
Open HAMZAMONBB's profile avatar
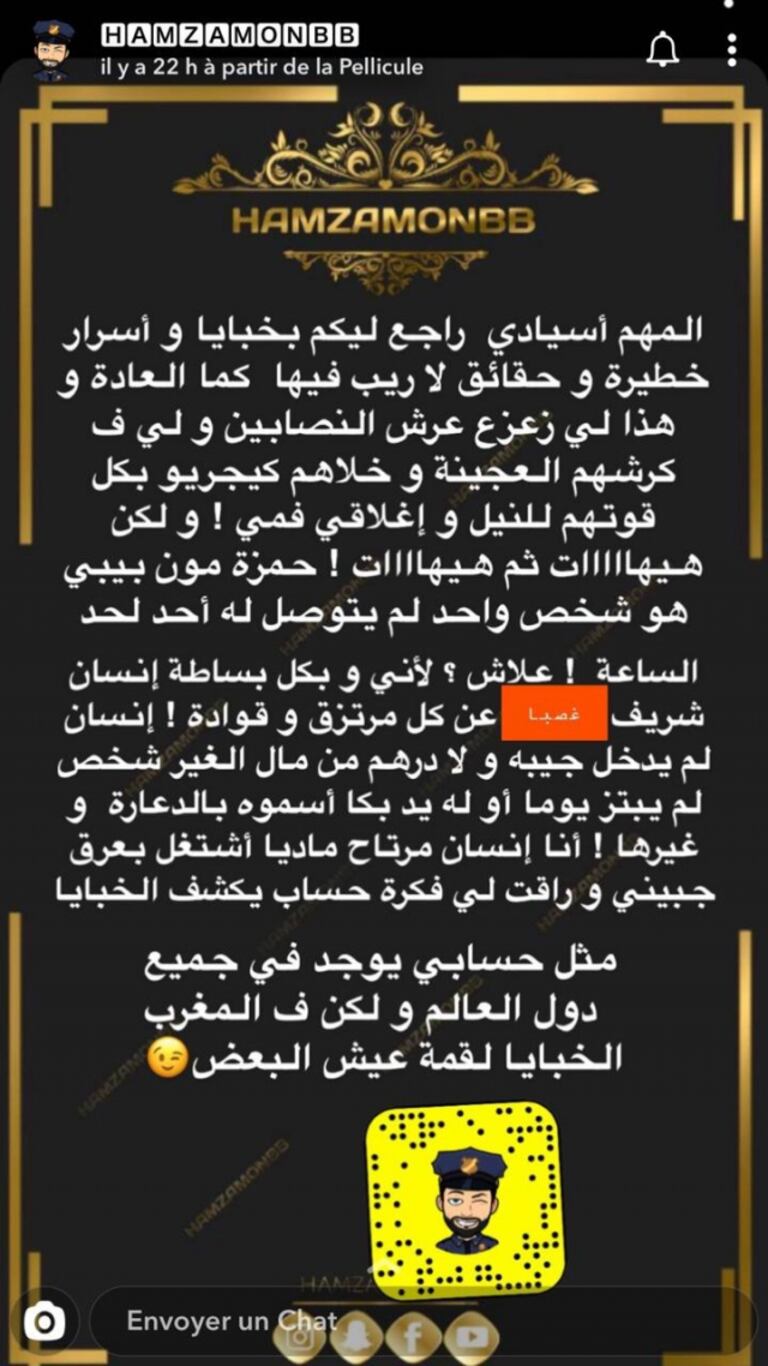click(x=50, y=51)
